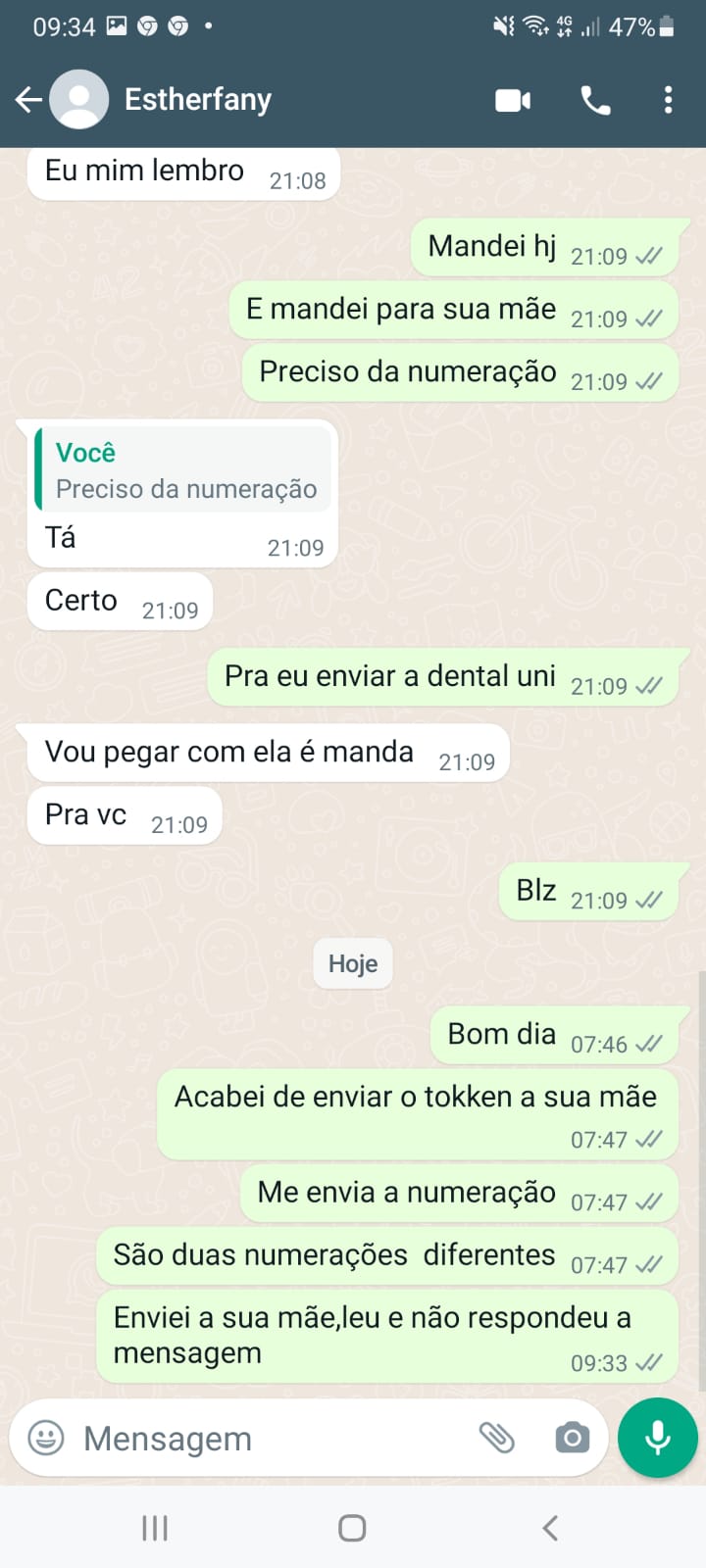
Task: Attach a file with the paperclip
Action: coord(497,1438)
